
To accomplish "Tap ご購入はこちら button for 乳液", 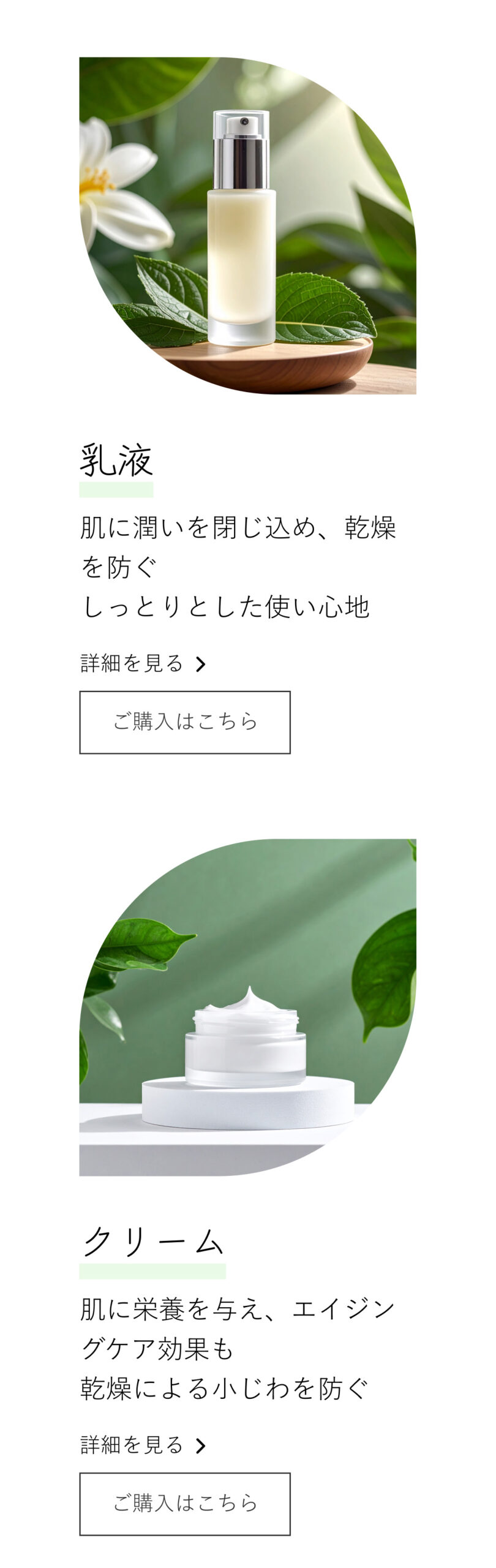I will pos(184,722).
